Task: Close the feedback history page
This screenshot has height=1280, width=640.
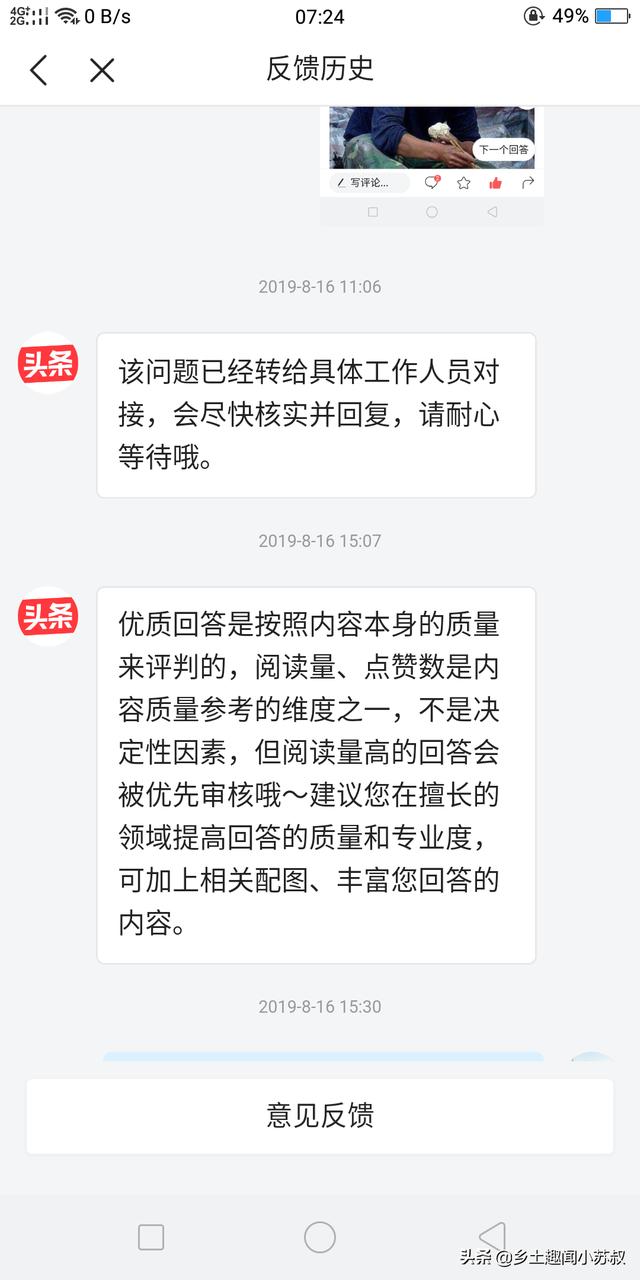Action: 102,69
